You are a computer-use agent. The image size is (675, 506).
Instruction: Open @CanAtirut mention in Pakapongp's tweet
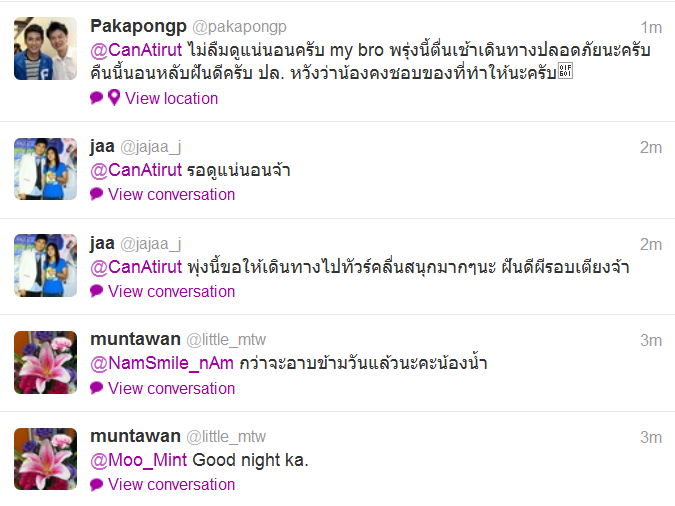pos(136,51)
